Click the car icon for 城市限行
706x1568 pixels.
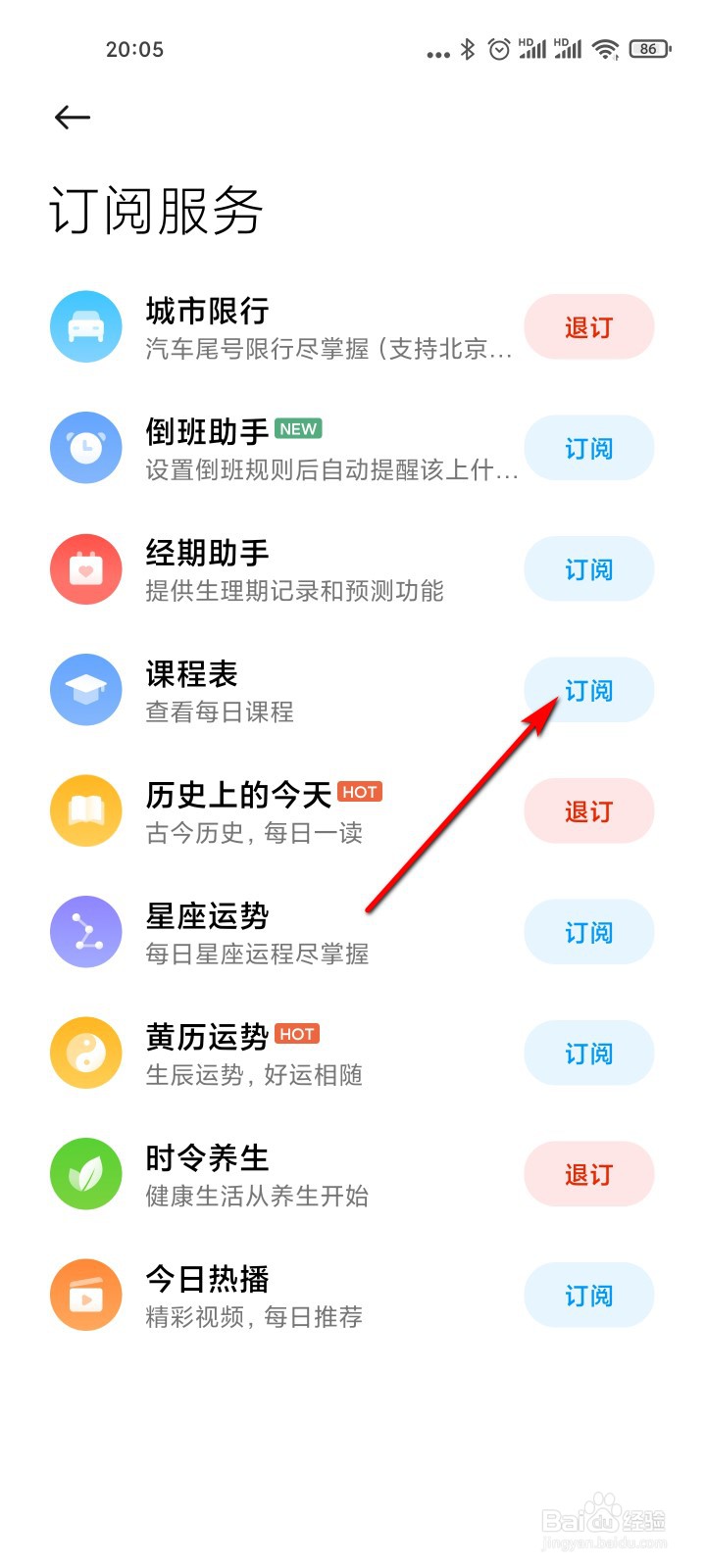point(85,326)
